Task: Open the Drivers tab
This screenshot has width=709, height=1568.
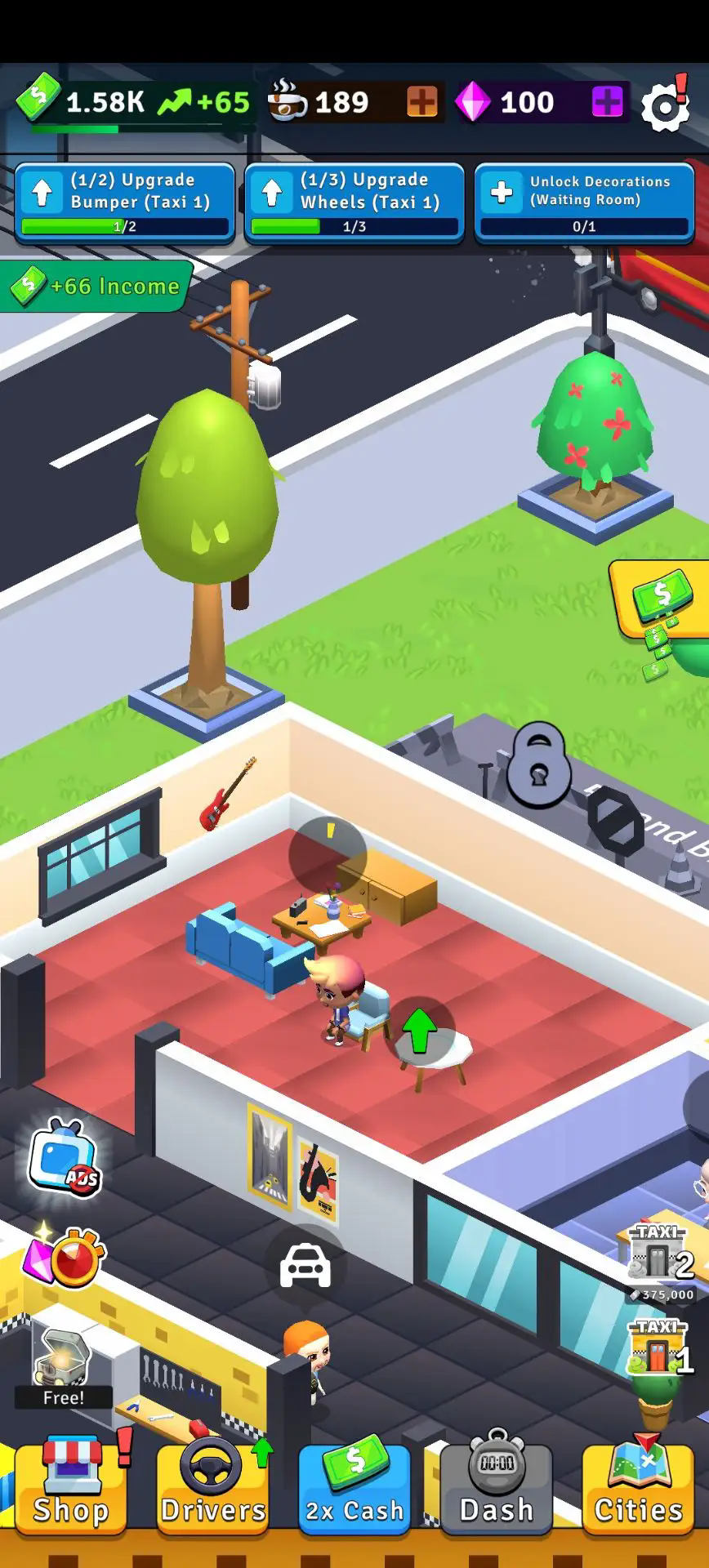Action: 214,1488
